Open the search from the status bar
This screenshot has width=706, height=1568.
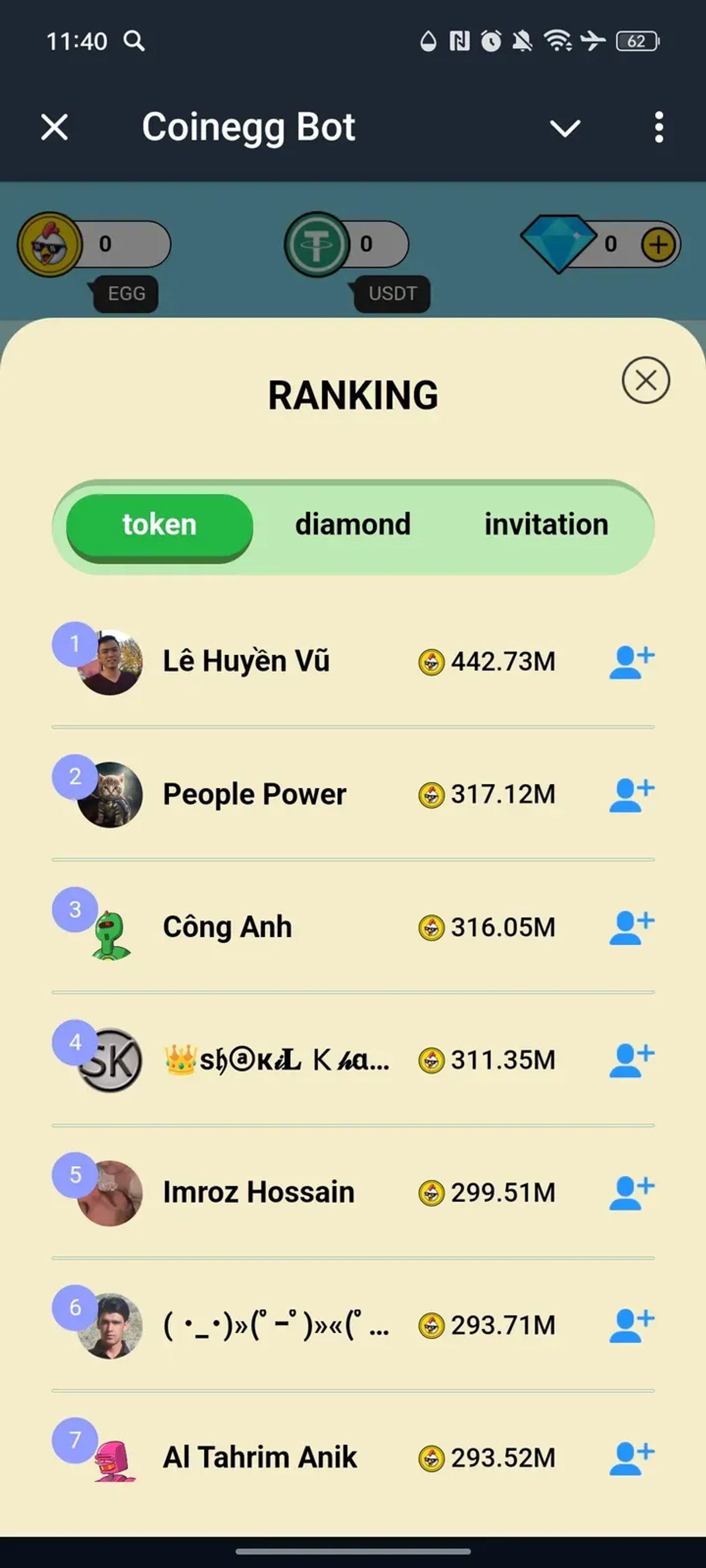[x=135, y=41]
